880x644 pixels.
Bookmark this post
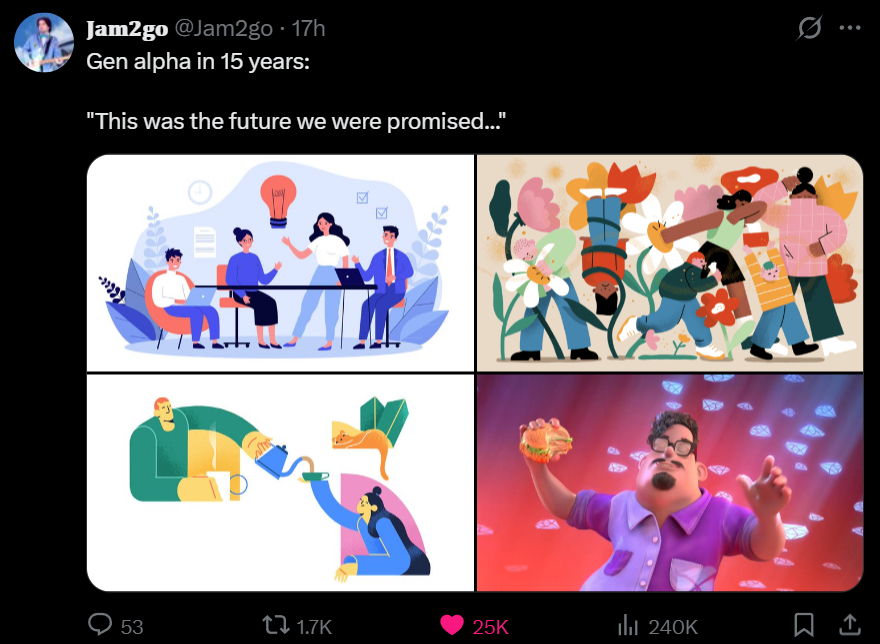803,626
